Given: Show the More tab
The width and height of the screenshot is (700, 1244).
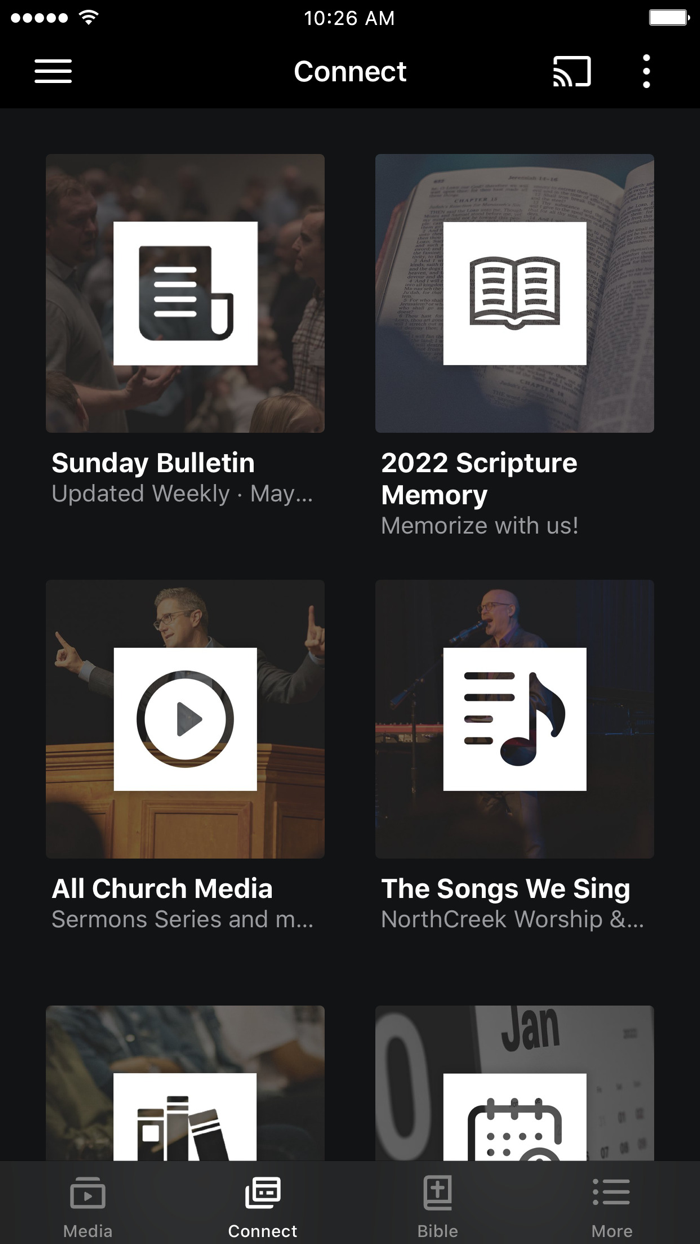Looking at the screenshot, I should tap(611, 1206).
